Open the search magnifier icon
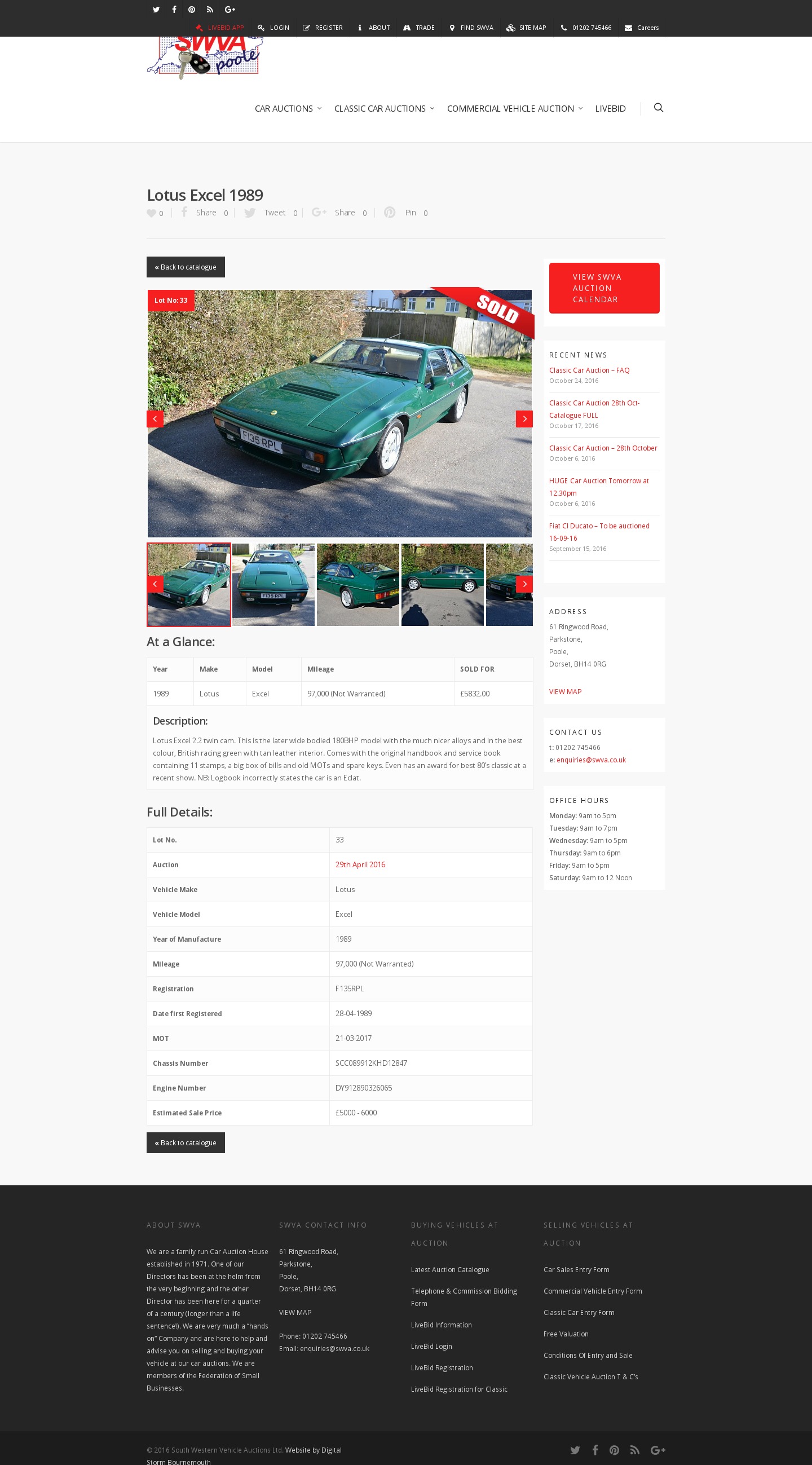 tap(658, 108)
